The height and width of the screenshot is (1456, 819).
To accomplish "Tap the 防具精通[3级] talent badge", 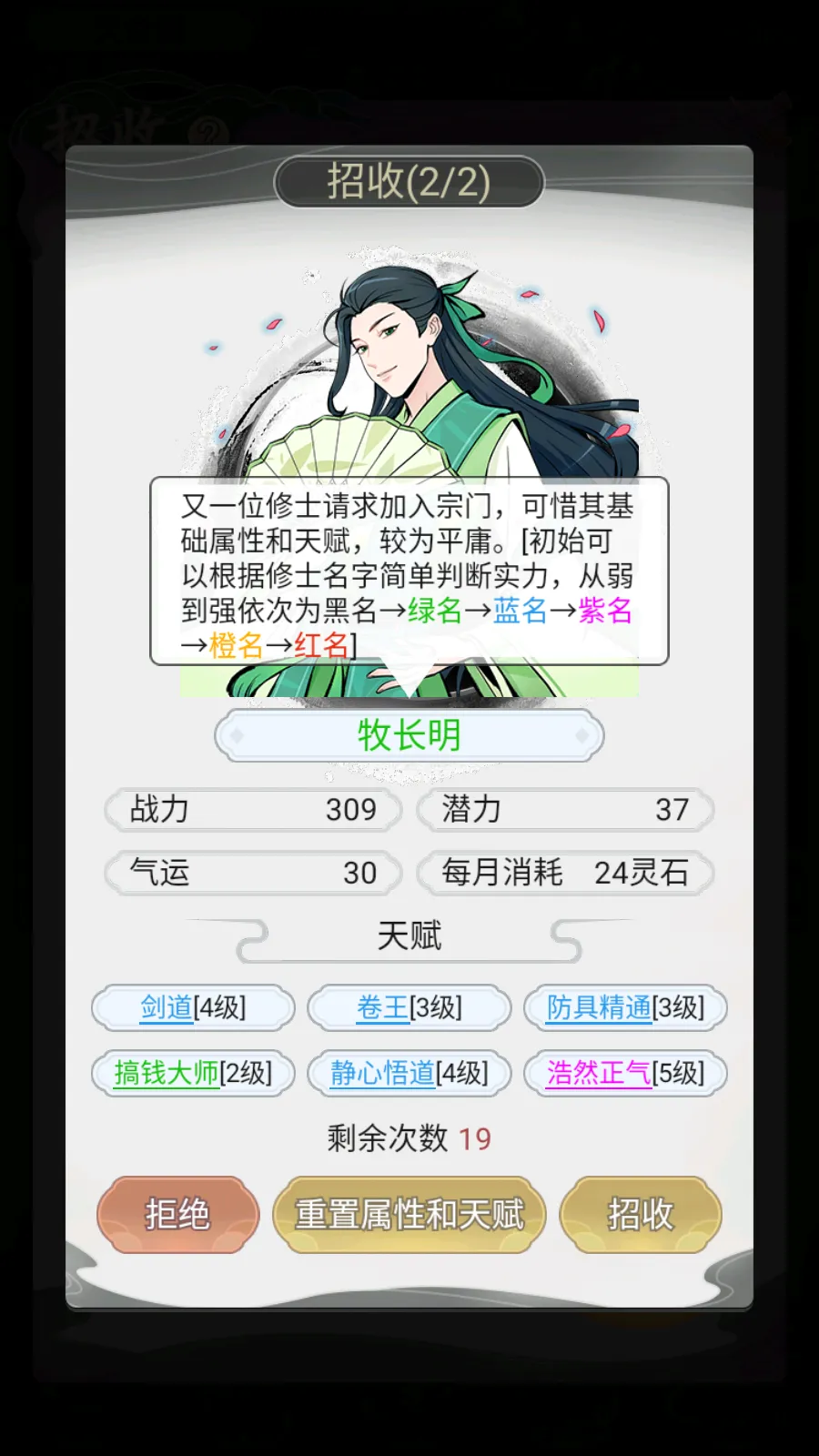I will [624, 1008].
